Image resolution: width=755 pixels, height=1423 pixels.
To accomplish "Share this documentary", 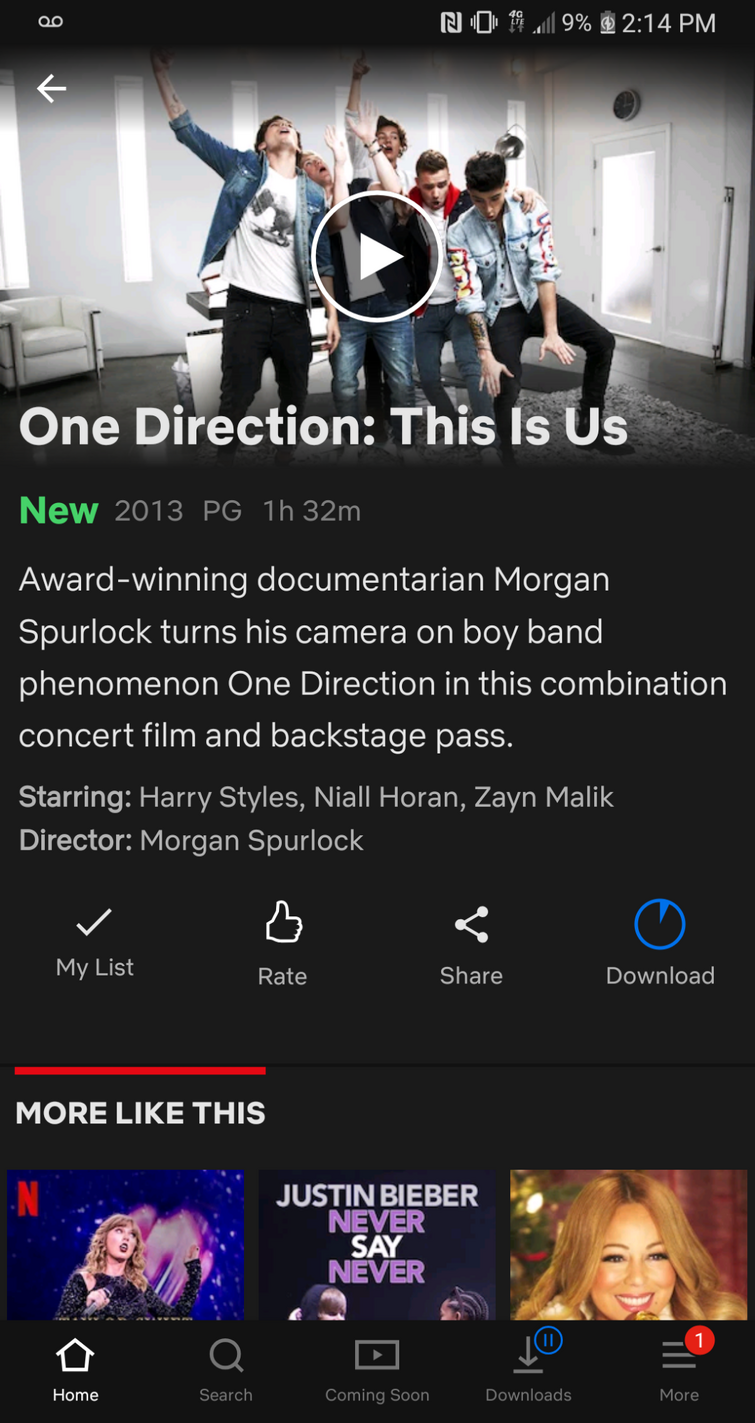I will (471, 941).
